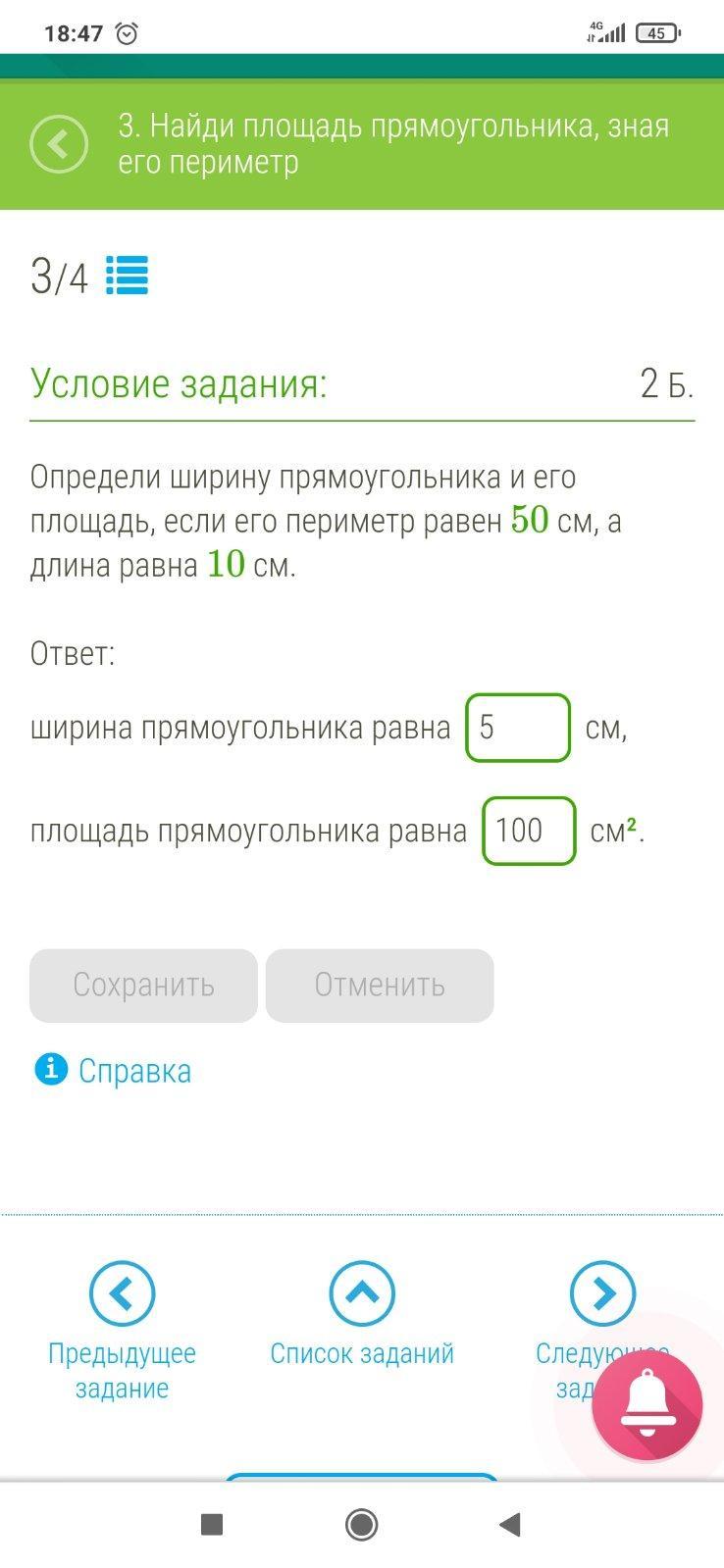Edit the rectangle width answer field
724x1568 pixels.
(x=518, y=728)
